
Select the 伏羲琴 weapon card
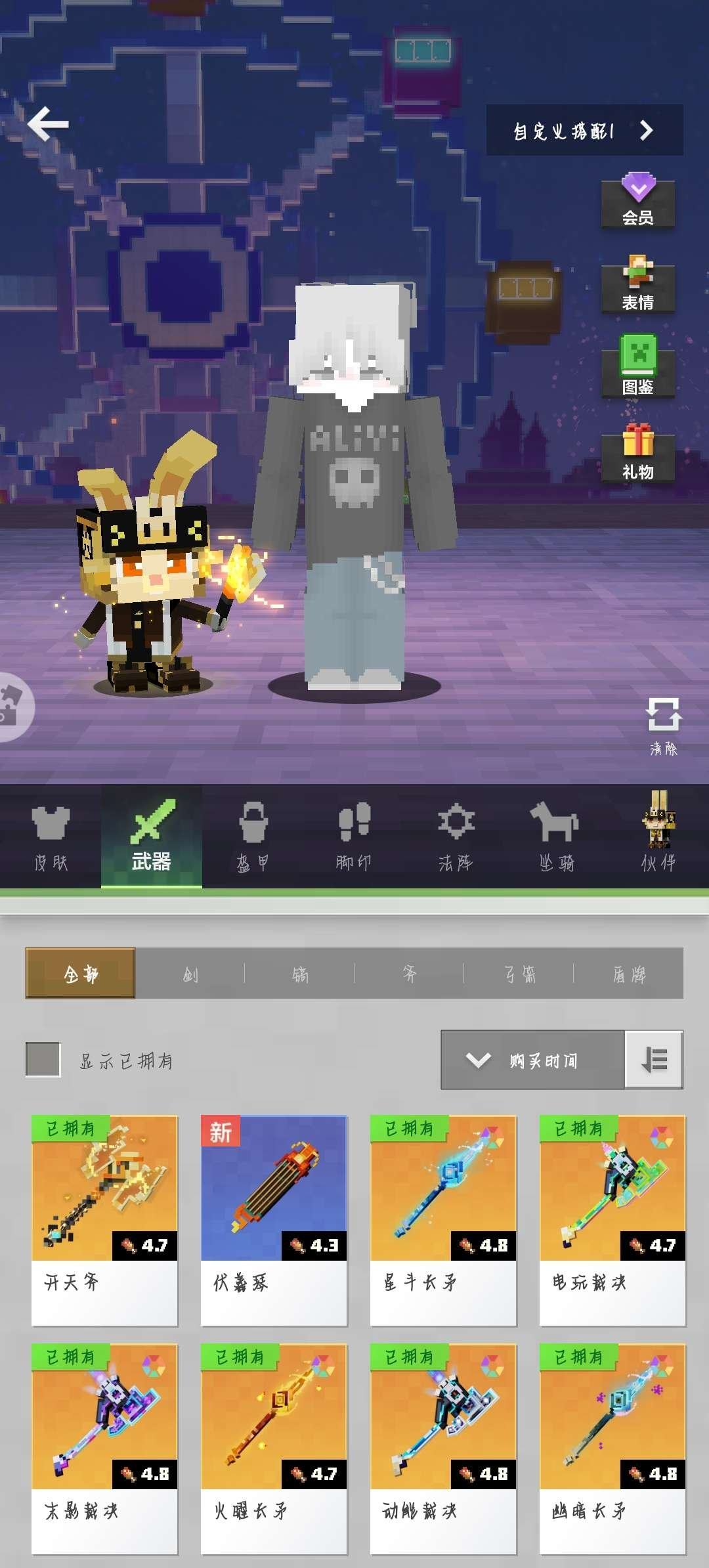tap(274, 1219)
